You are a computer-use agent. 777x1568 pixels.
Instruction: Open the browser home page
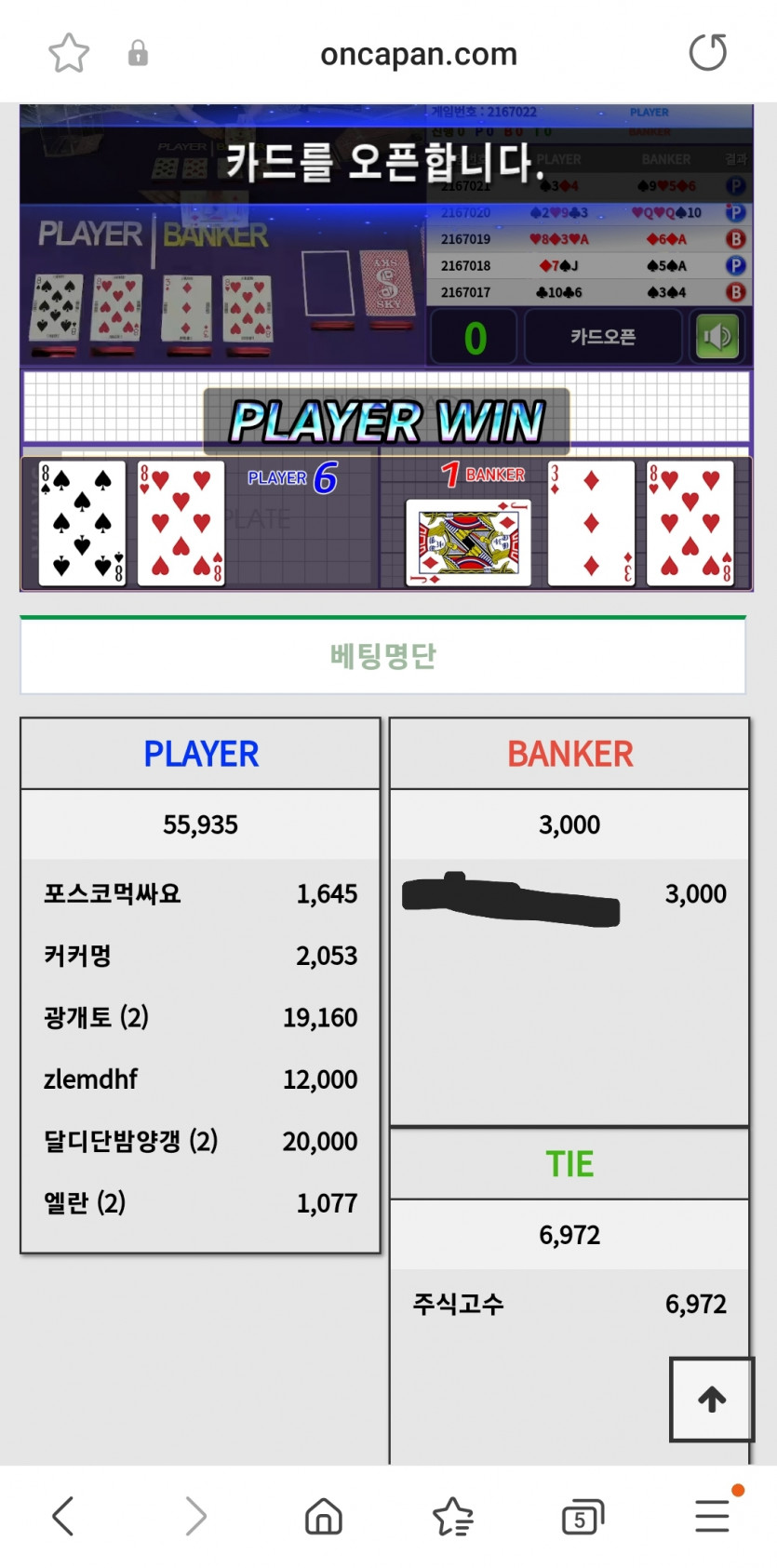[324, 1516]
